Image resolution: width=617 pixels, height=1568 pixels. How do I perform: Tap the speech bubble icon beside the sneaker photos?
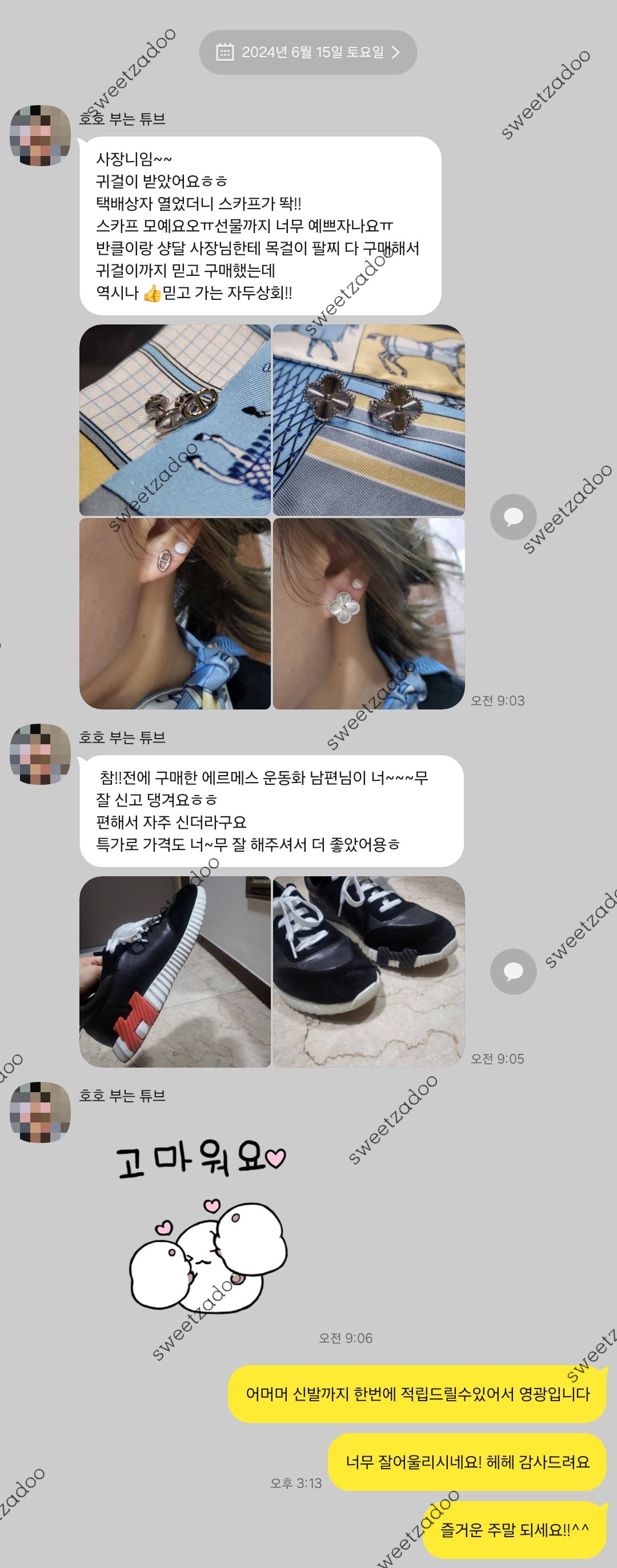click(x=513, y=972)
